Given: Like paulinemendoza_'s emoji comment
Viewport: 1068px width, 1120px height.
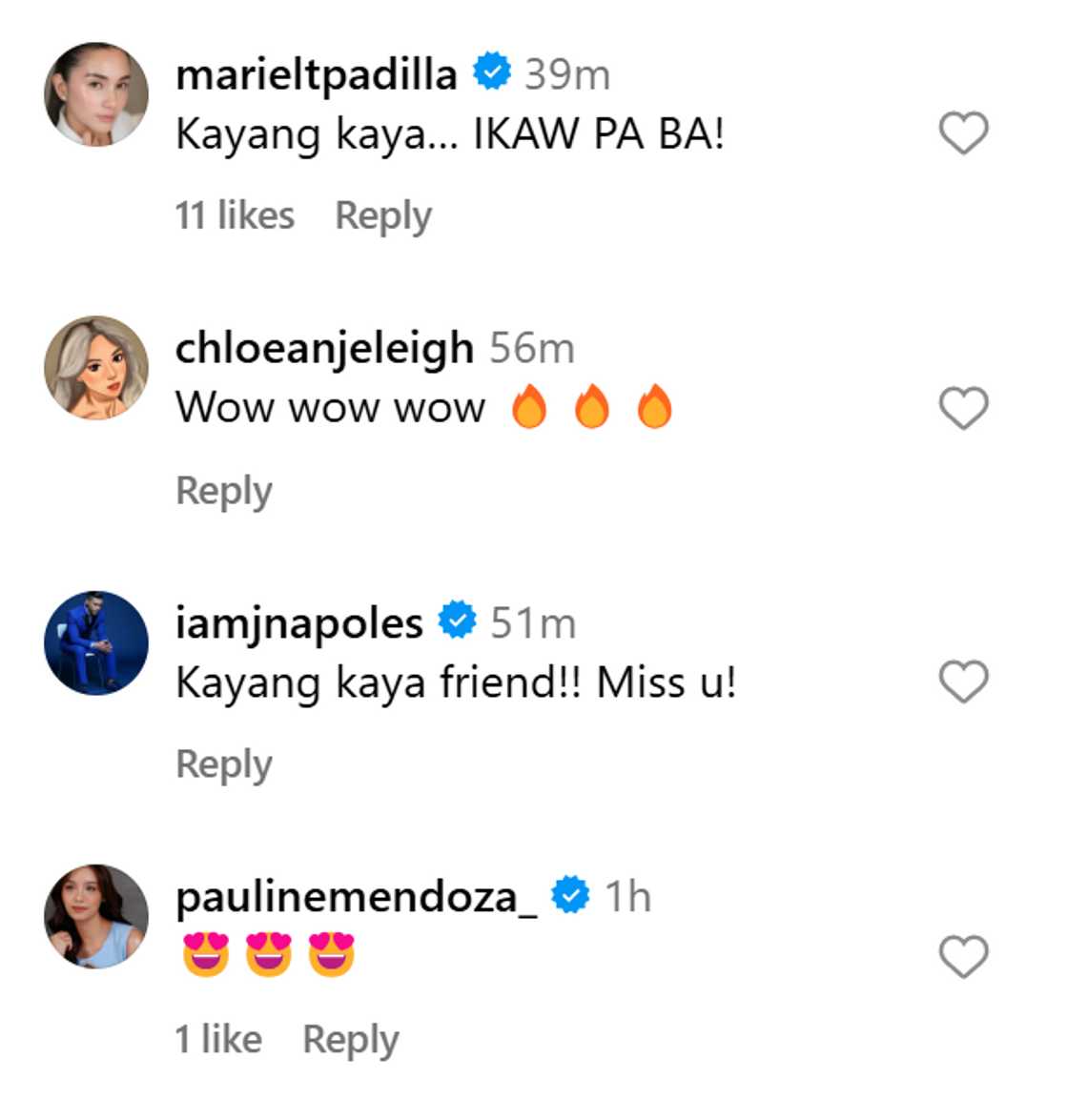Looking at the screenshot, I should (963, 956).
